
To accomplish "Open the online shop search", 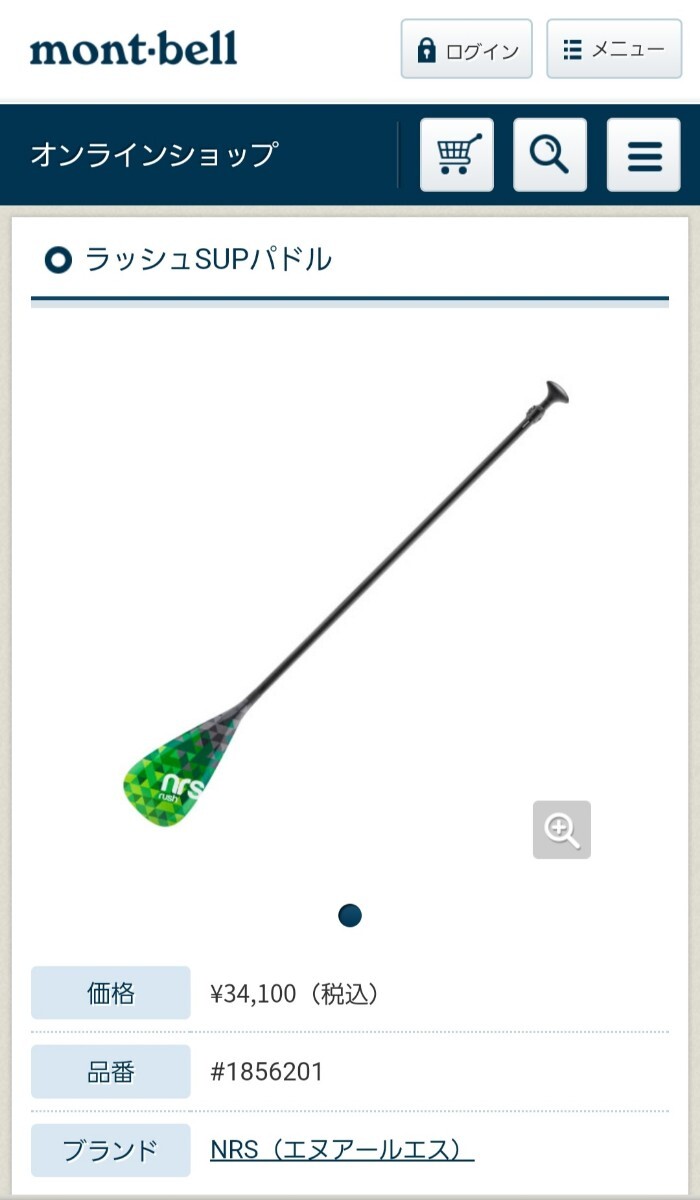I will click(x=550, y=155).
